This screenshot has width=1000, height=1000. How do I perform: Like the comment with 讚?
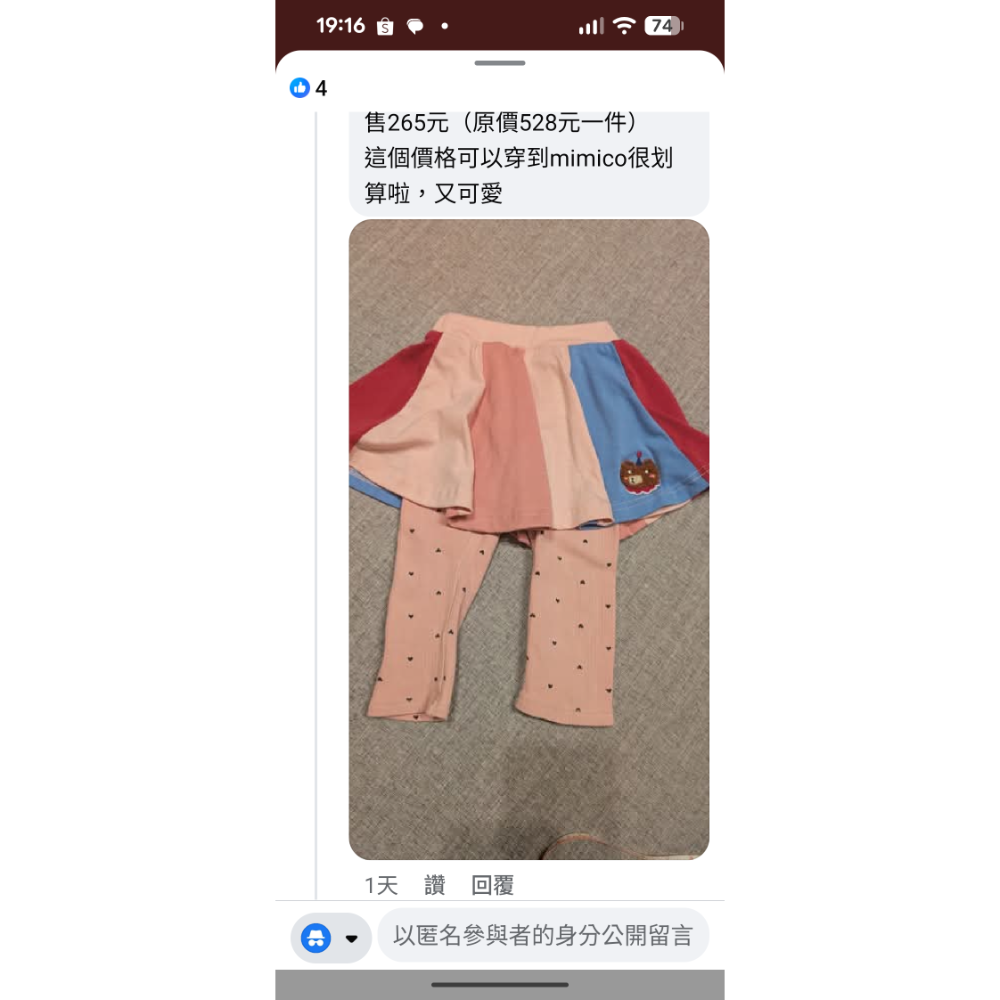[435, 885]
